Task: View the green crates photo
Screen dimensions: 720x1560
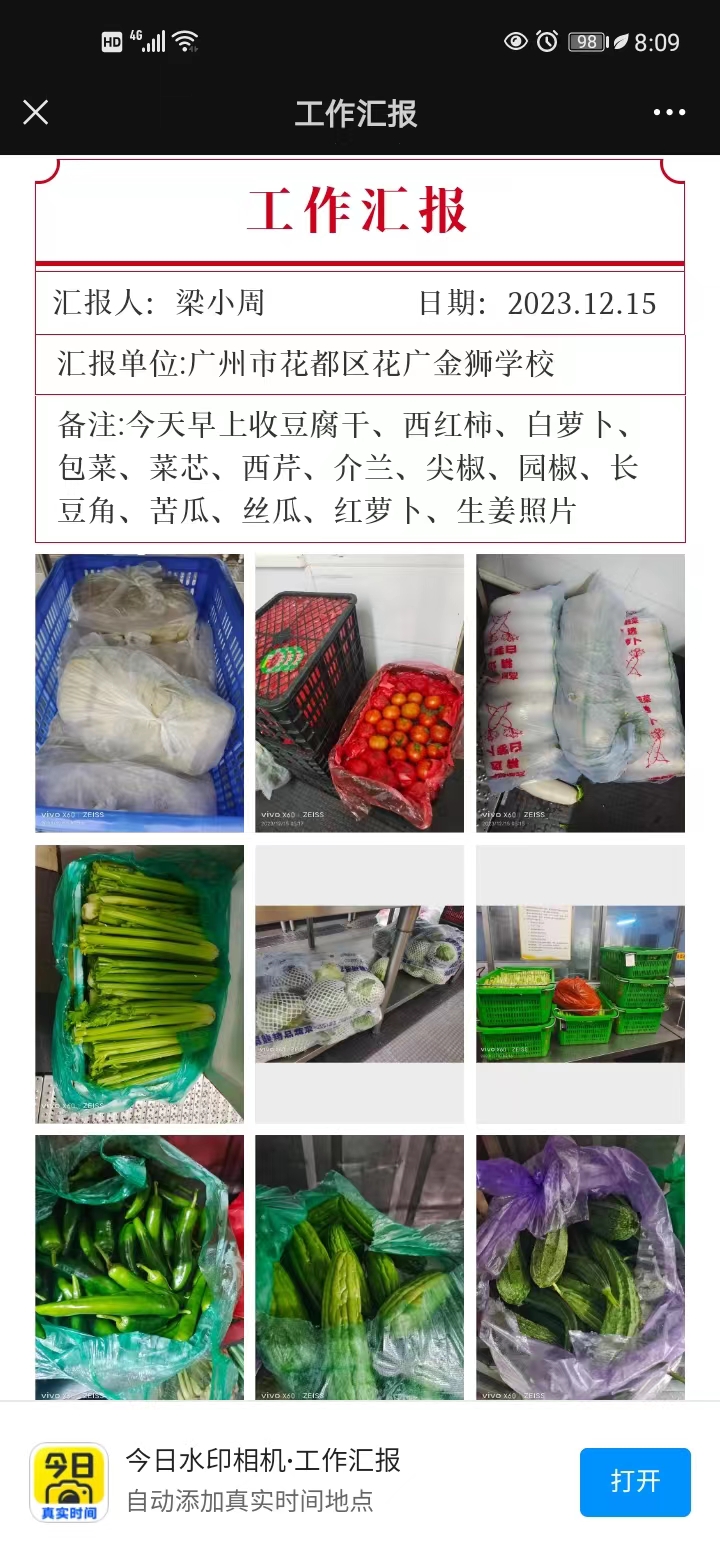Action: (x=580, y=984)
